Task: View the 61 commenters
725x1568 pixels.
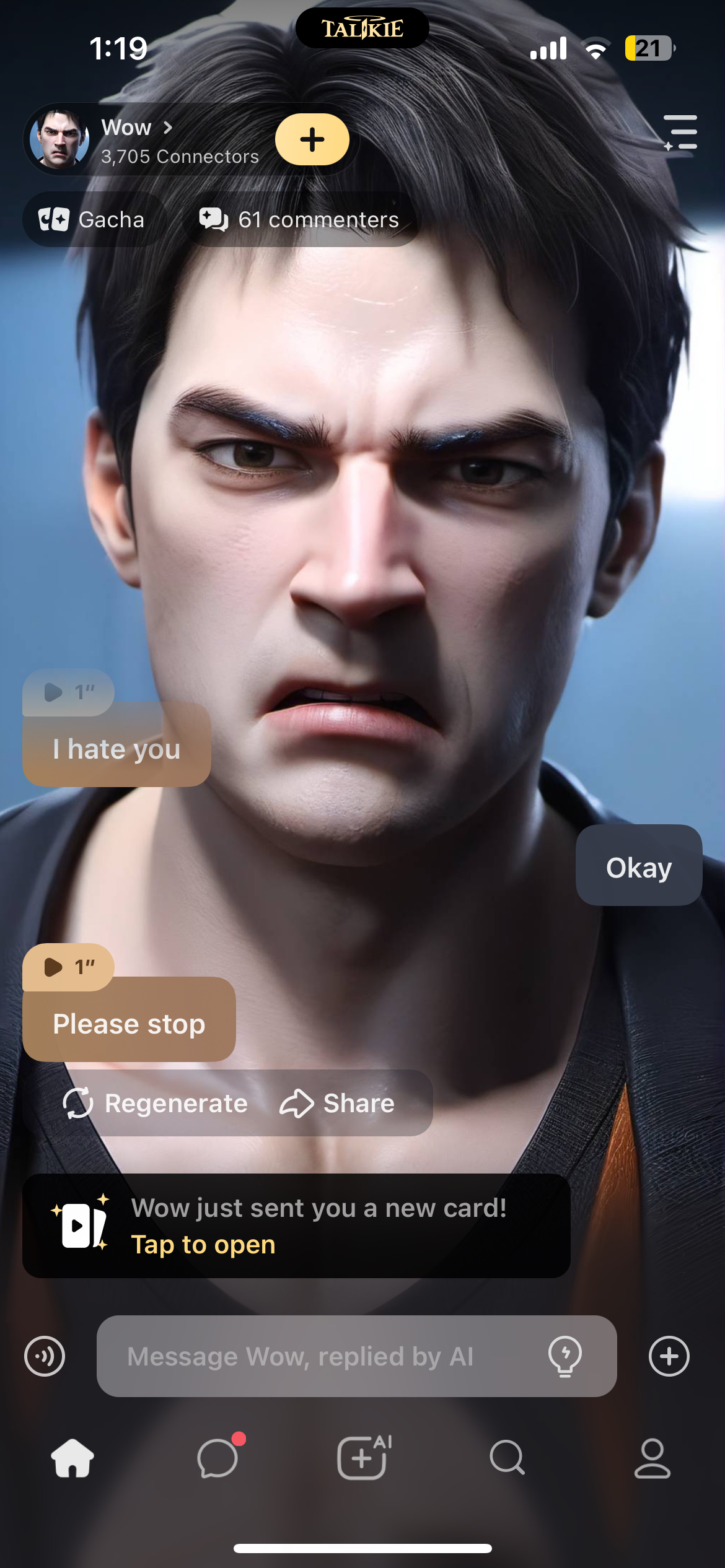Action: coord(300,220)
